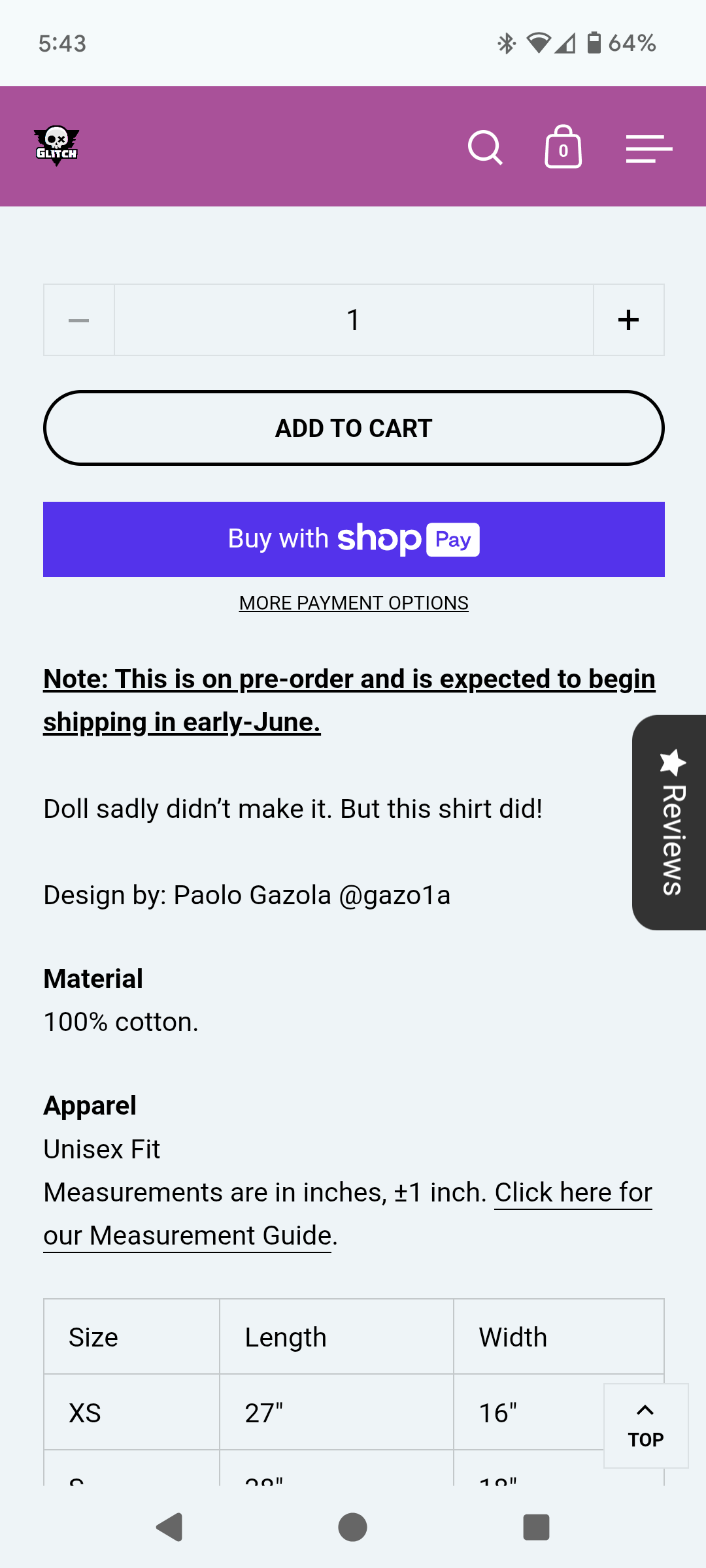Viewport: 706px width, 1568px height.
Task: Open the Measurement Guide link
Action: [348, 1214]
